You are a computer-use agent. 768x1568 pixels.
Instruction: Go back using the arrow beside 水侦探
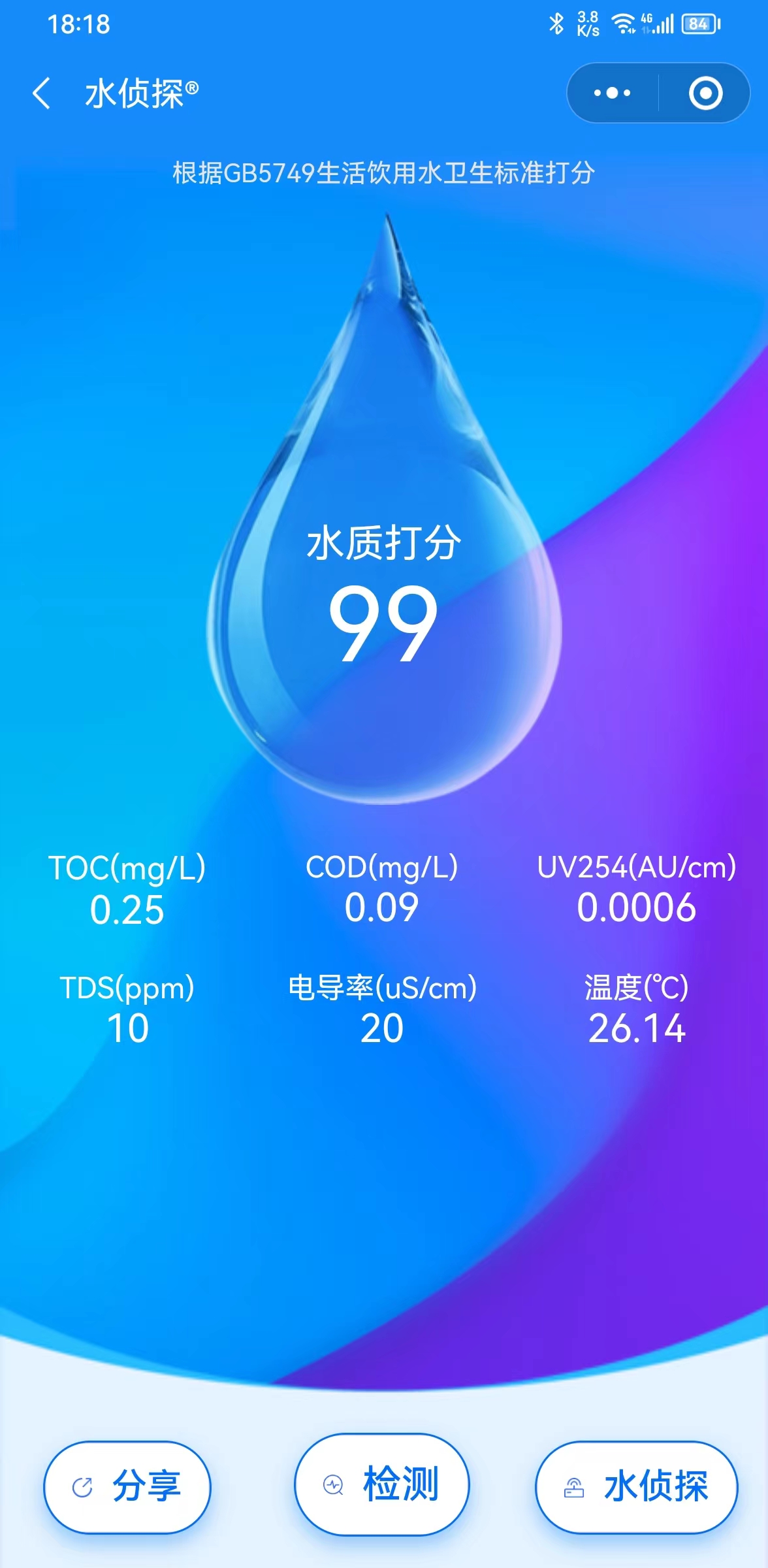coord(42,93)
